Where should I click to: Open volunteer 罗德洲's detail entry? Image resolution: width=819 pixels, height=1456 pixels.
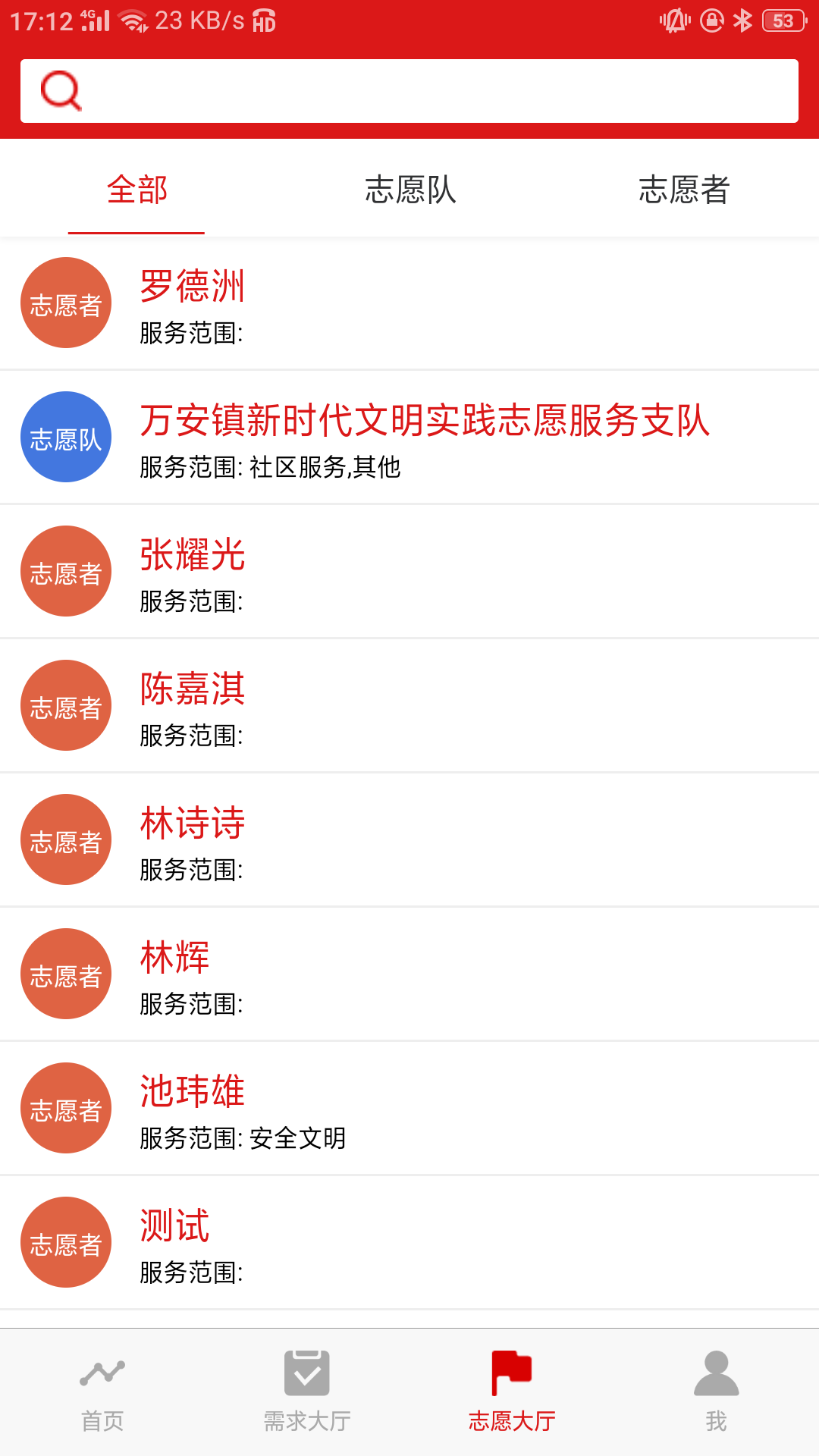coord(303,303)
